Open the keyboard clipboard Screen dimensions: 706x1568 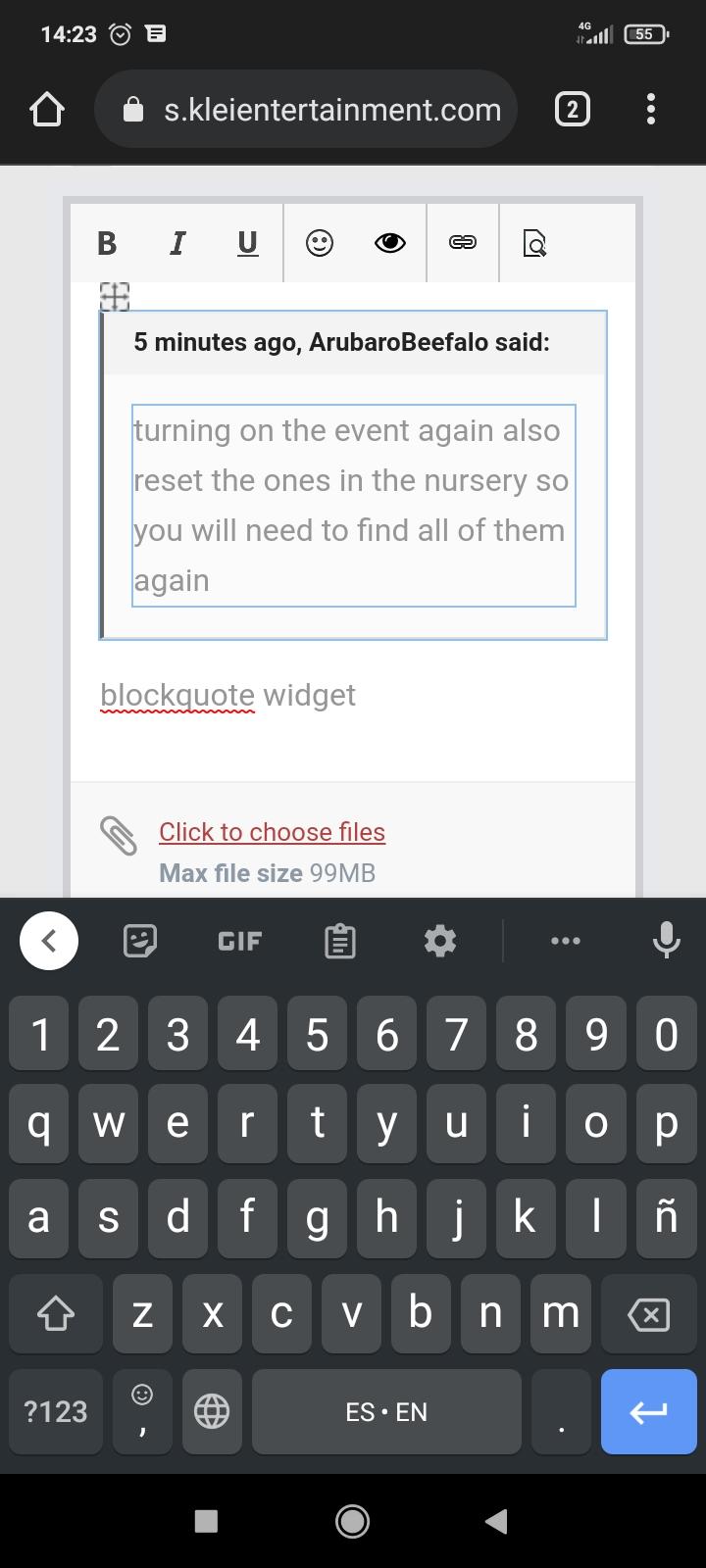coord(340,941)
